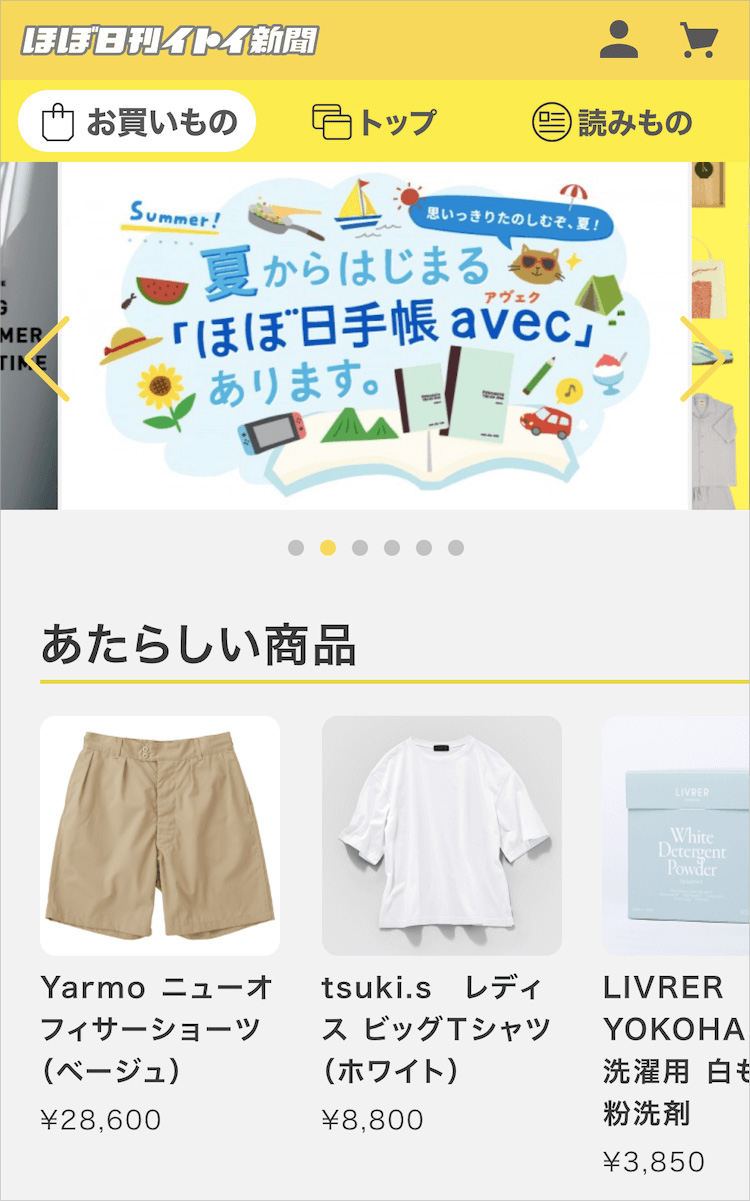Image resolution: width=750 pixels, height=1201 pixels.
Task: Show the previous carousel banner
Action: [x=46, y=359]
